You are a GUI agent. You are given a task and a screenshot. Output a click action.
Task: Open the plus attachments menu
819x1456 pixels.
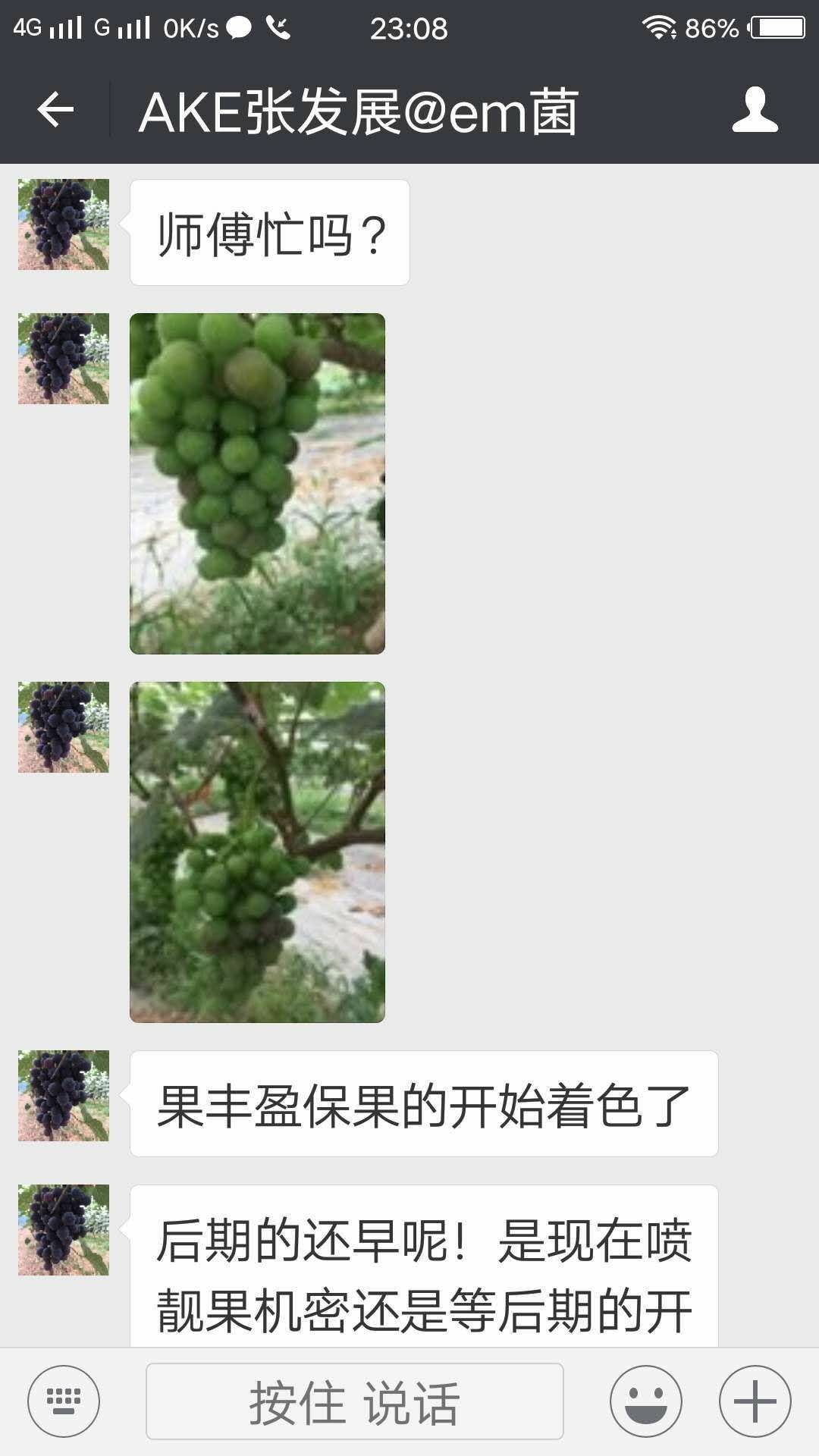[x=755, y=1401]
